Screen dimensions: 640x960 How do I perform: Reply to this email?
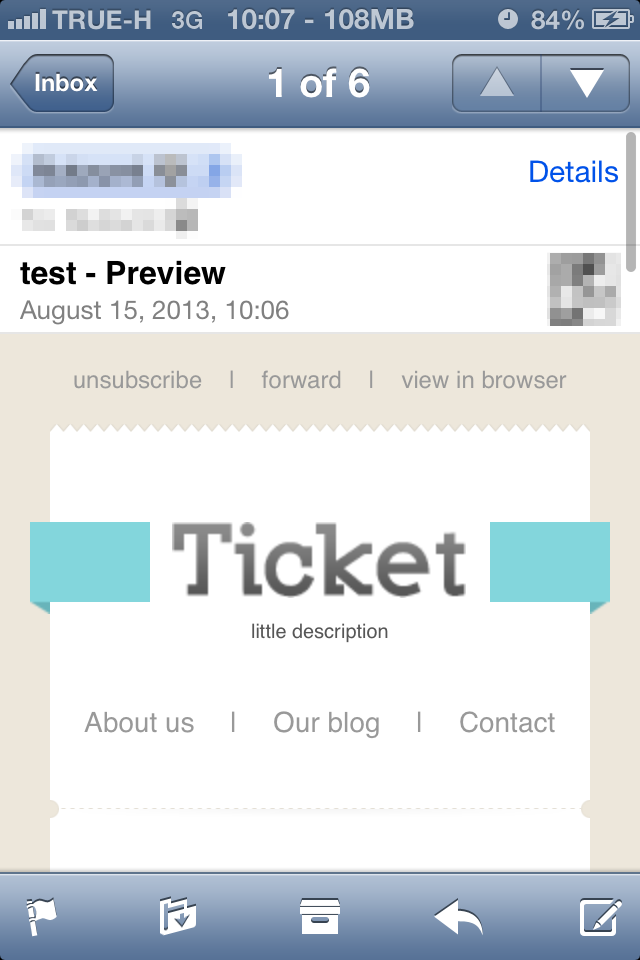(x=459, y=916)
